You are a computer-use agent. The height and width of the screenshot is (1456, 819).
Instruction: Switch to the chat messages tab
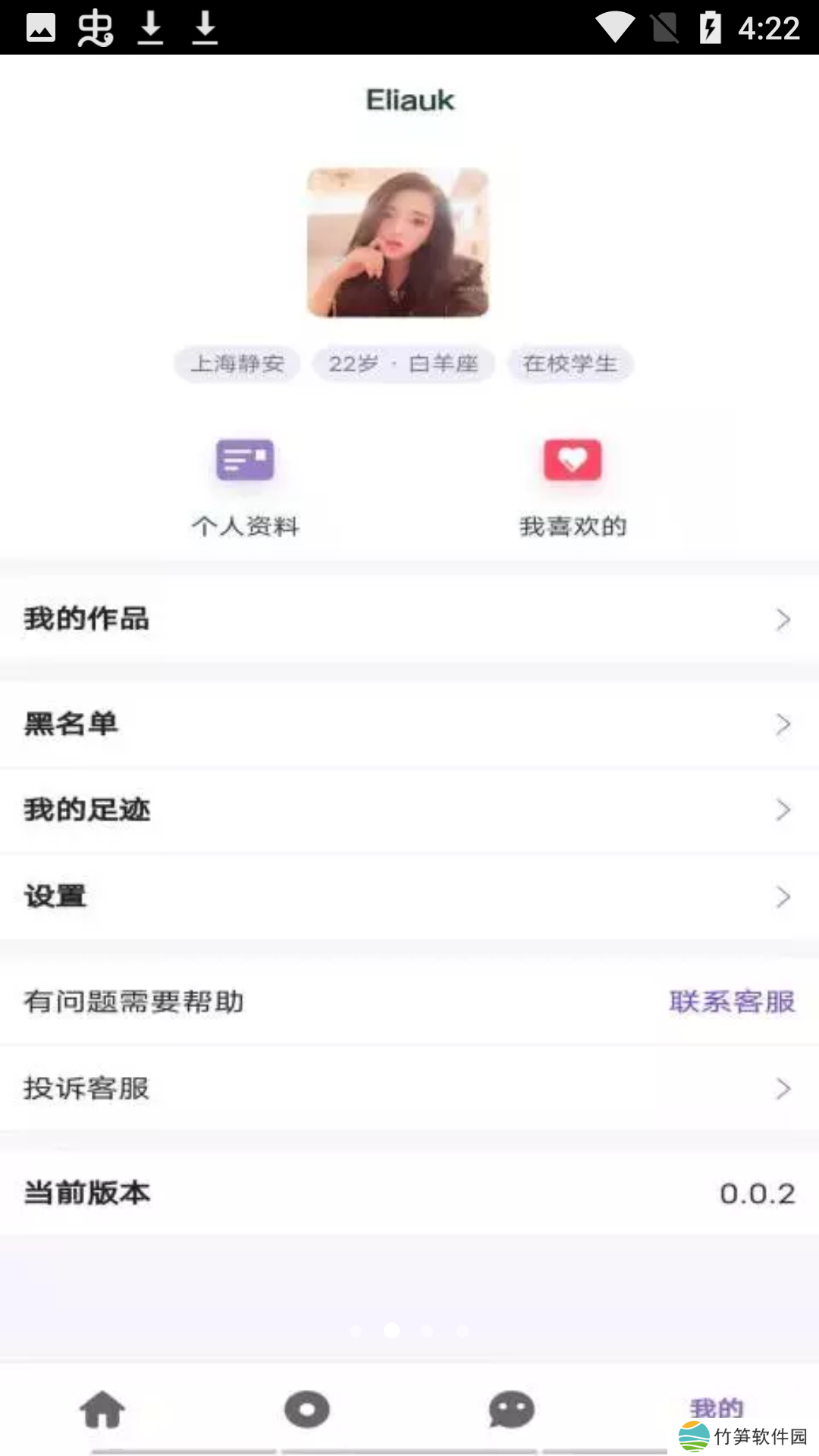tap(512, 1410)
